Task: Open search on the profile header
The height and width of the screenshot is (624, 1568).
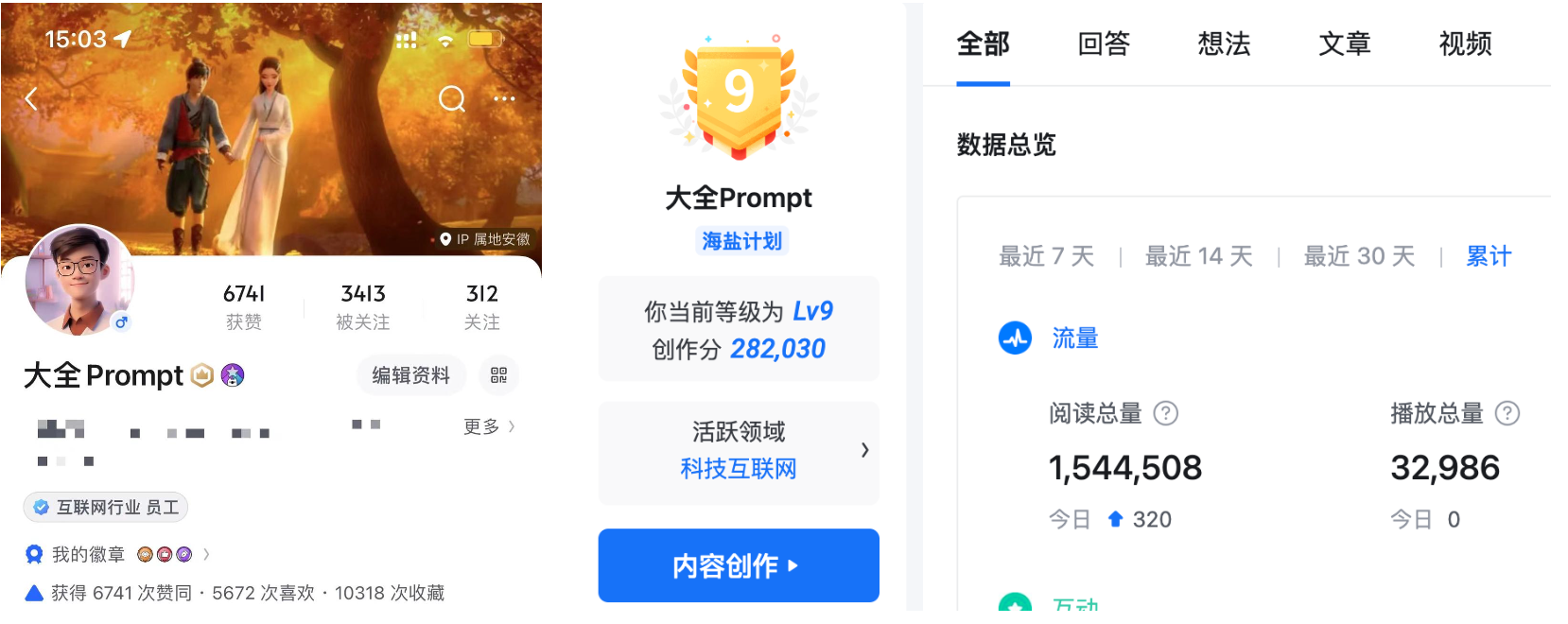Action: pyautogui.click(x=452, y=98)
